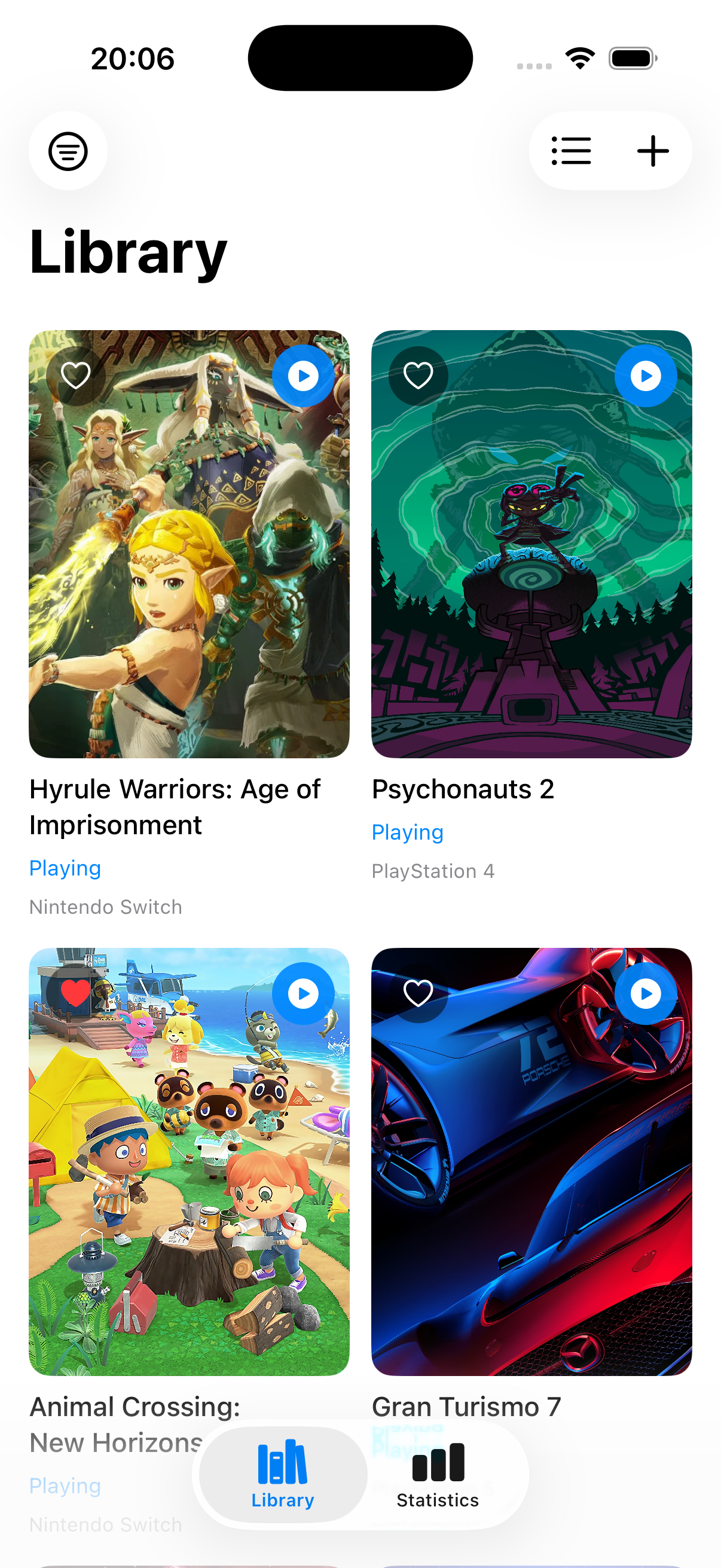This screenshot has height=1568, width=721.
Task: Tap play button on Hyrule Warriors cover
Action: click(x=303, y=376)
